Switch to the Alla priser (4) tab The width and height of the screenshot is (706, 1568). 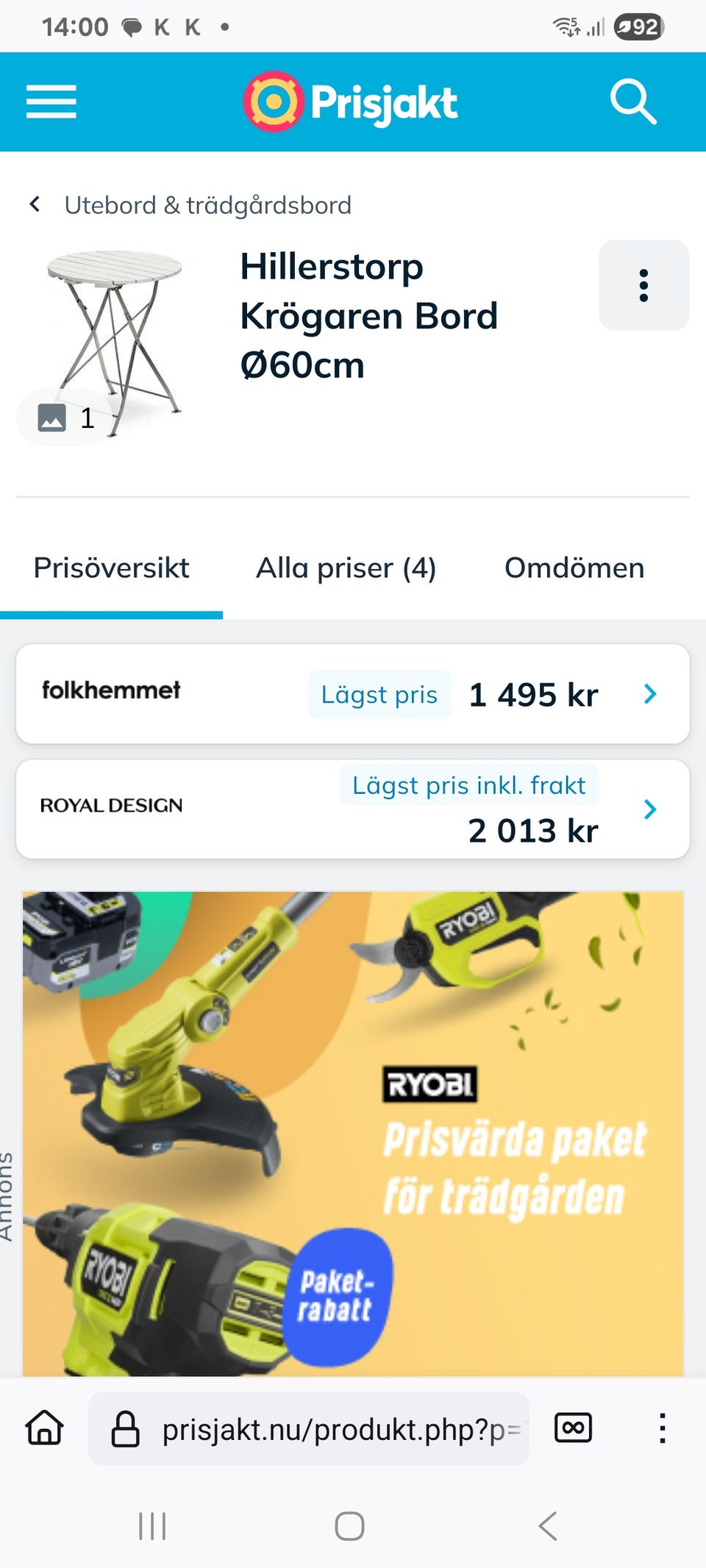[346, 568]
